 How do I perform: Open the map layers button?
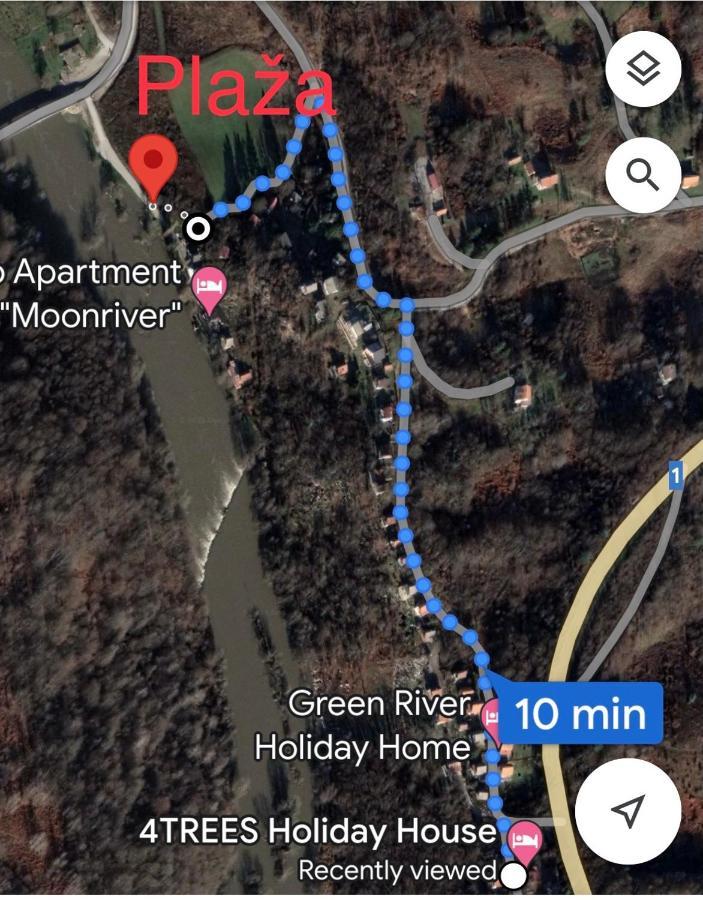point(643,70)
